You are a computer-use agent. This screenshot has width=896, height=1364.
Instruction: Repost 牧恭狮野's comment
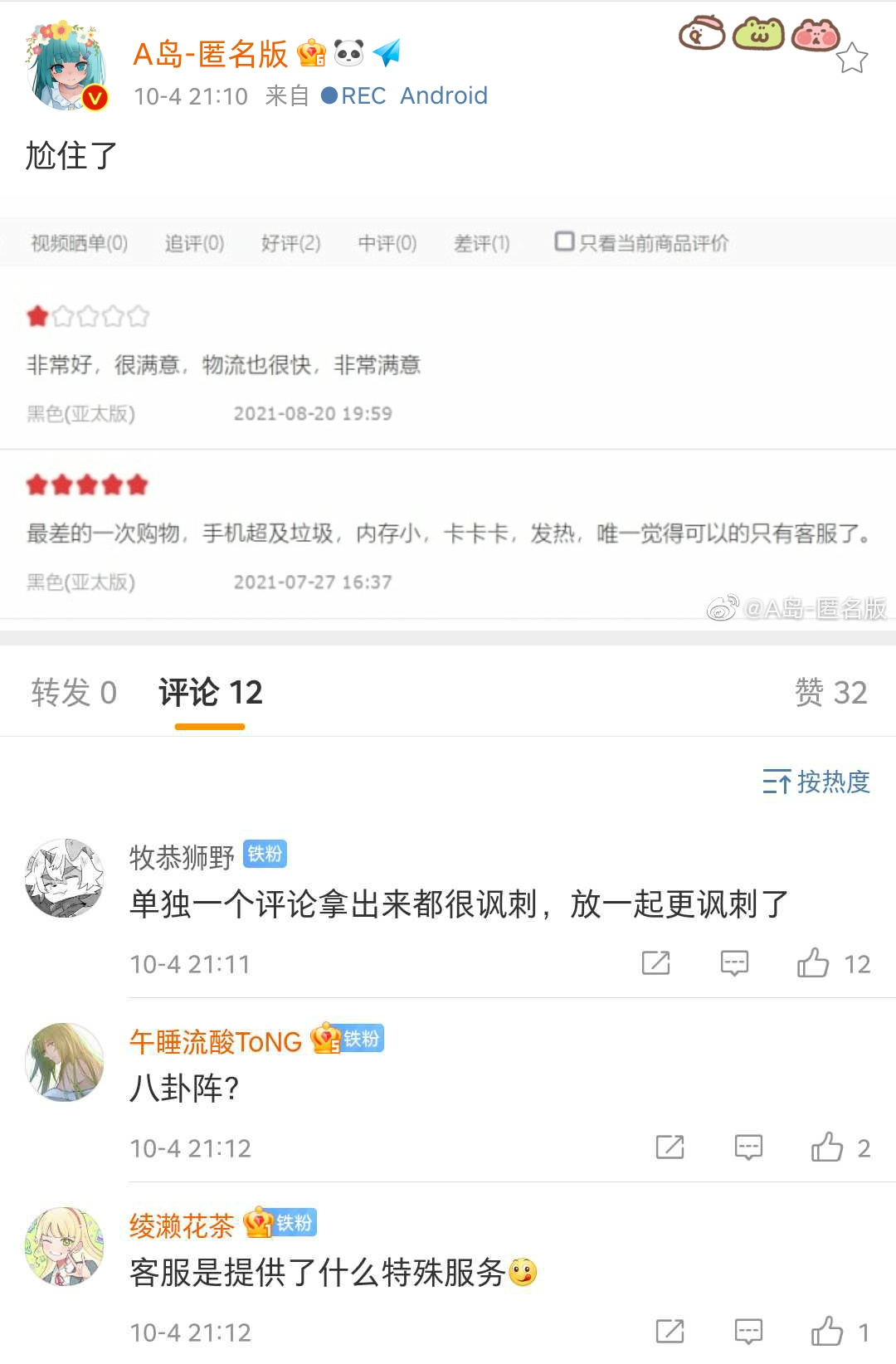tap(655, 963)
